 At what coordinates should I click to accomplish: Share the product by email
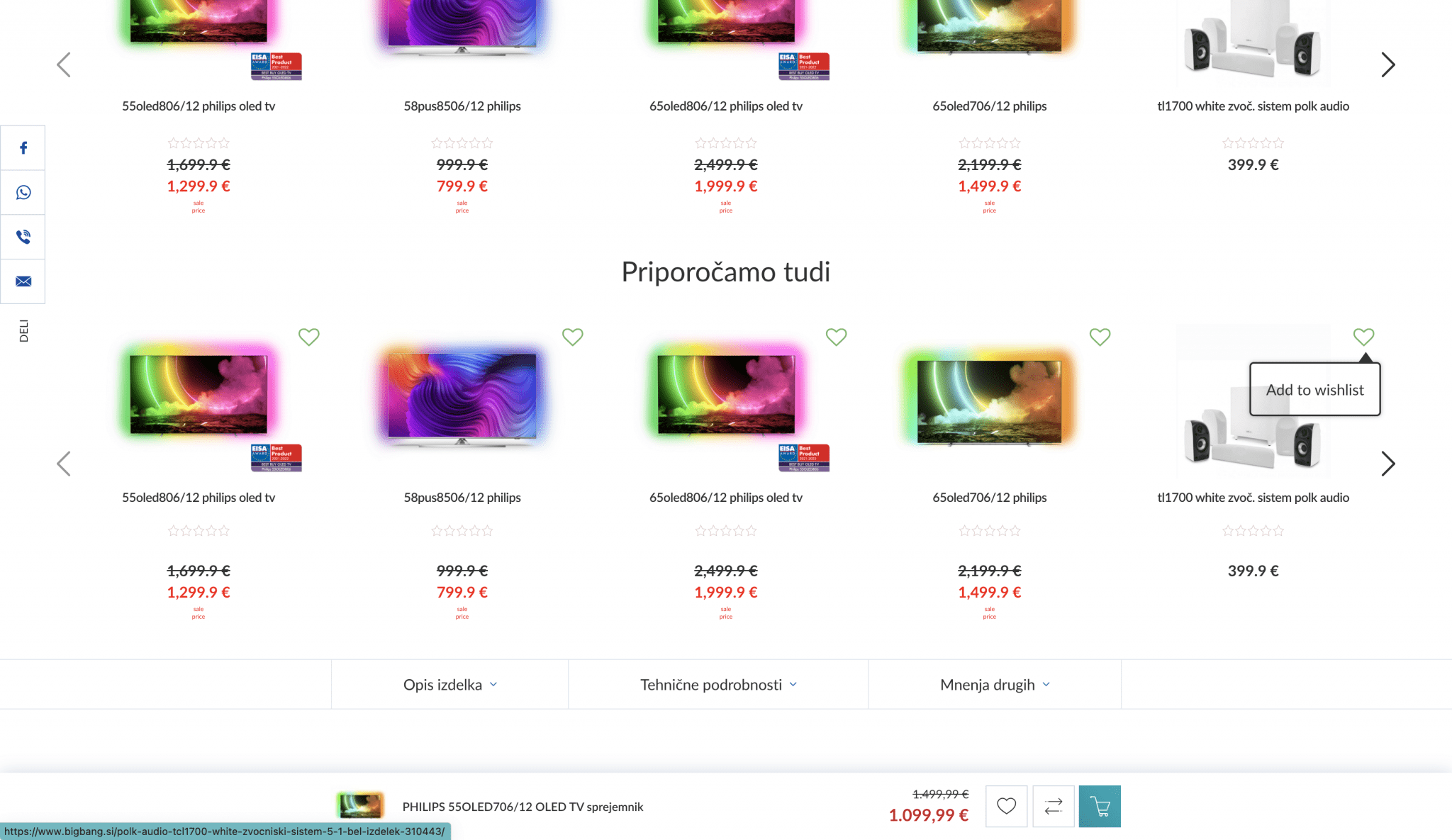pos(23,281)
